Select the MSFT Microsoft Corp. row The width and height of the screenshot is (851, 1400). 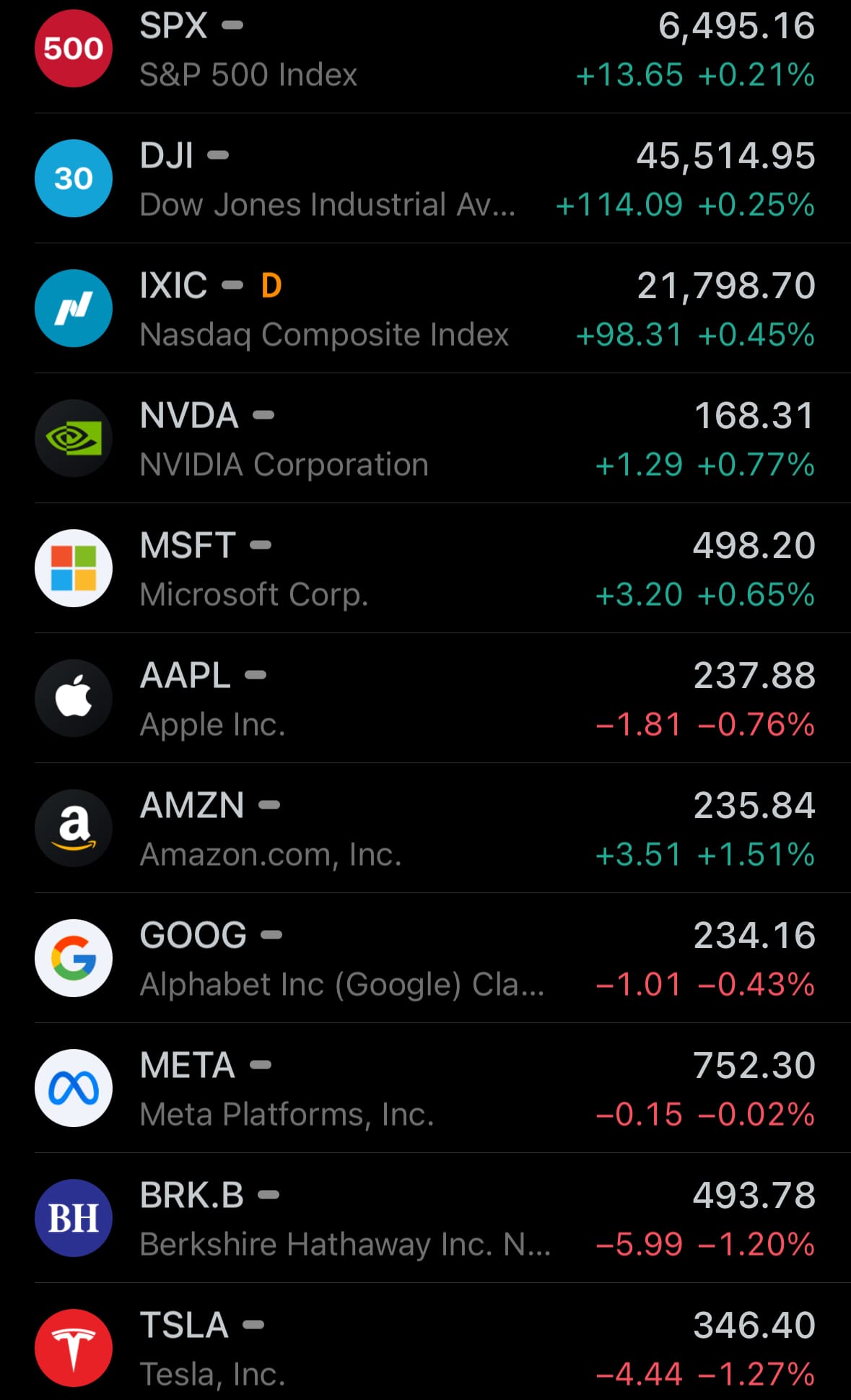click(x=426, y=569)
